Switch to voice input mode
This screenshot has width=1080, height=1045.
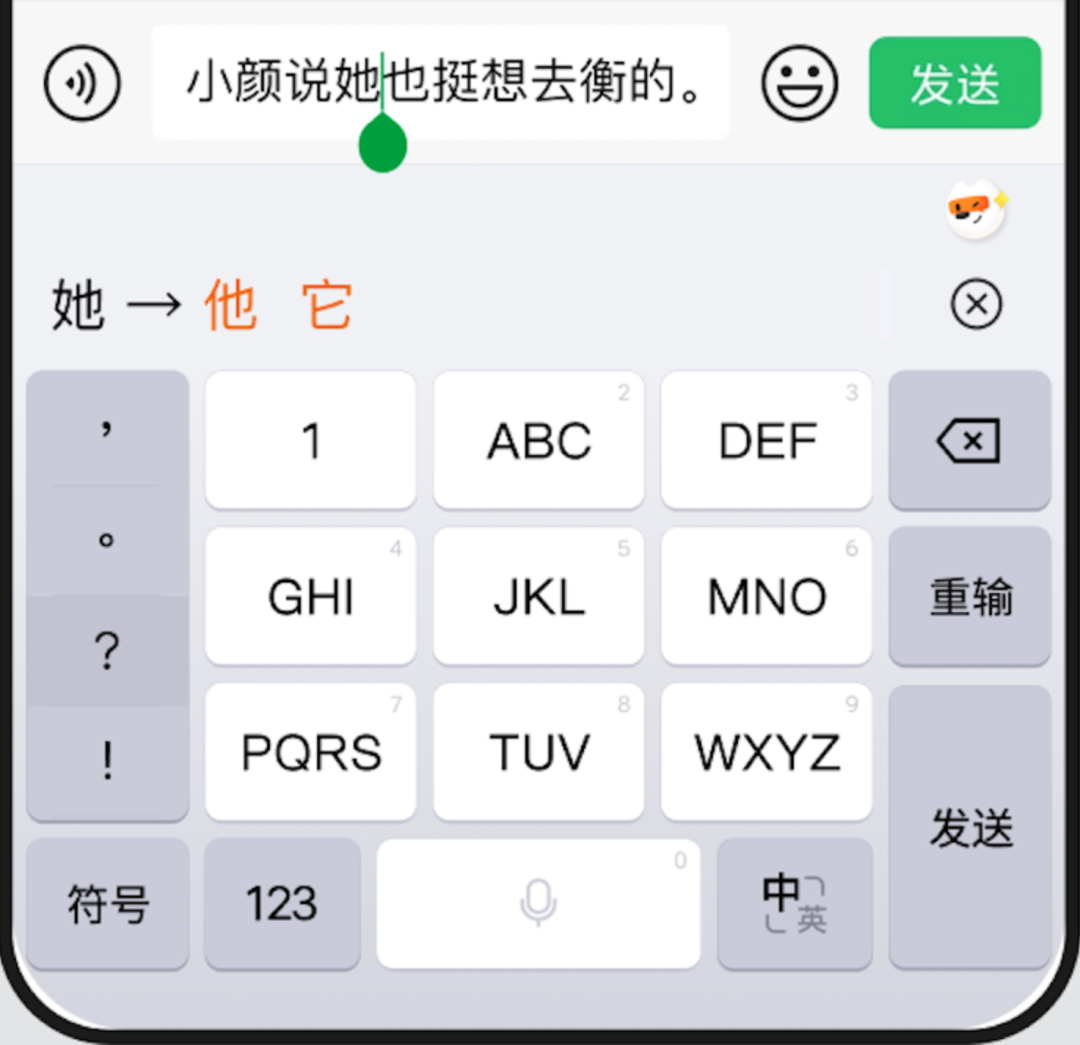pos(82,84)
